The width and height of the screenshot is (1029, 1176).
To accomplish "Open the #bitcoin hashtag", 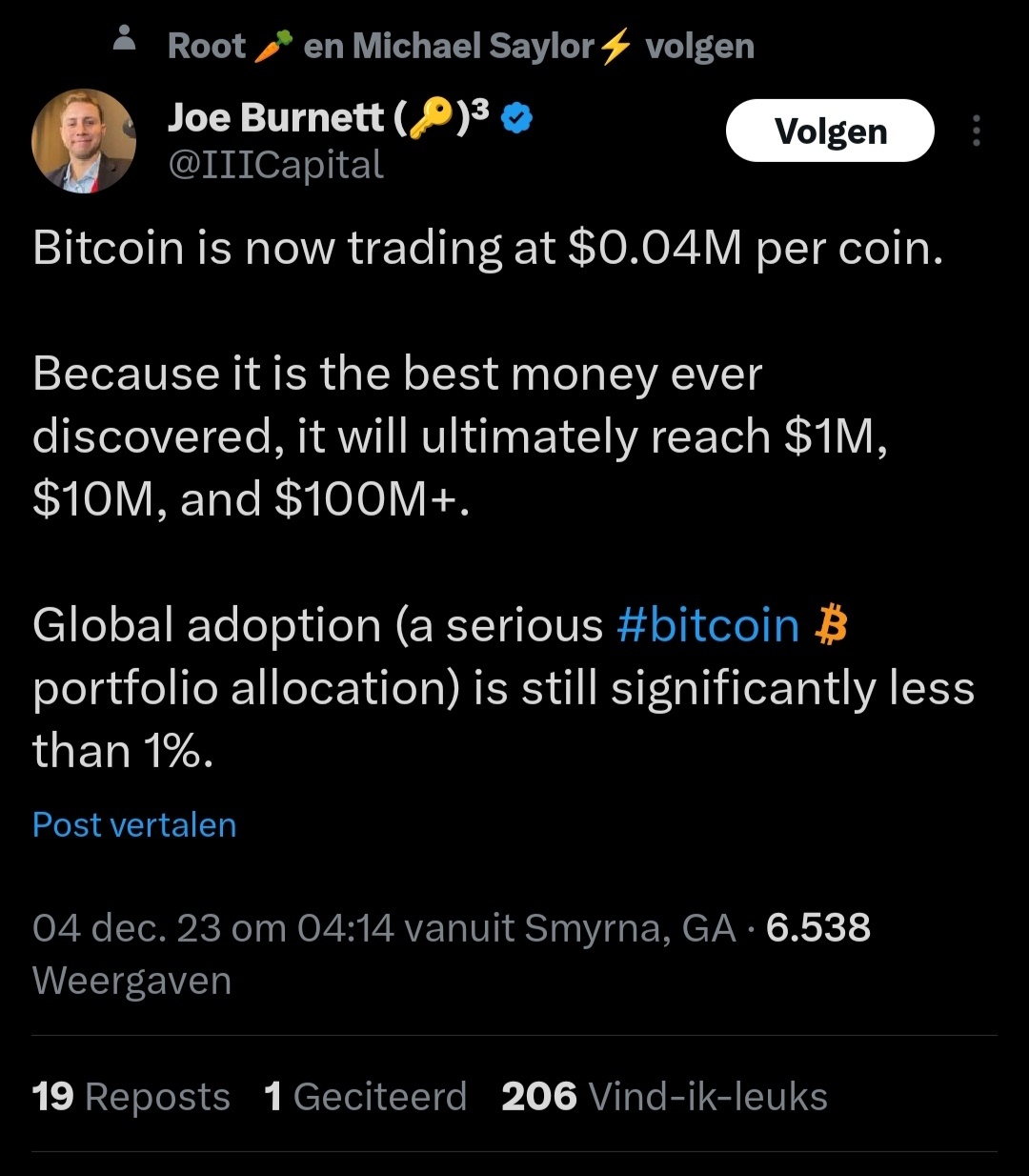I will click(x=708, y=625).
